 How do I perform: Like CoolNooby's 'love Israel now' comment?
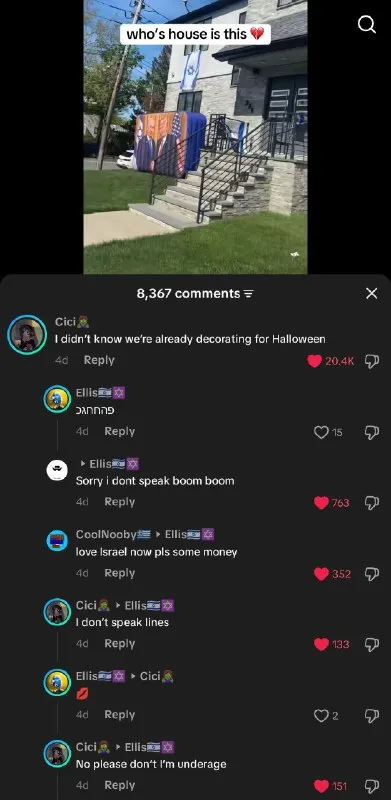click(321, 574)
